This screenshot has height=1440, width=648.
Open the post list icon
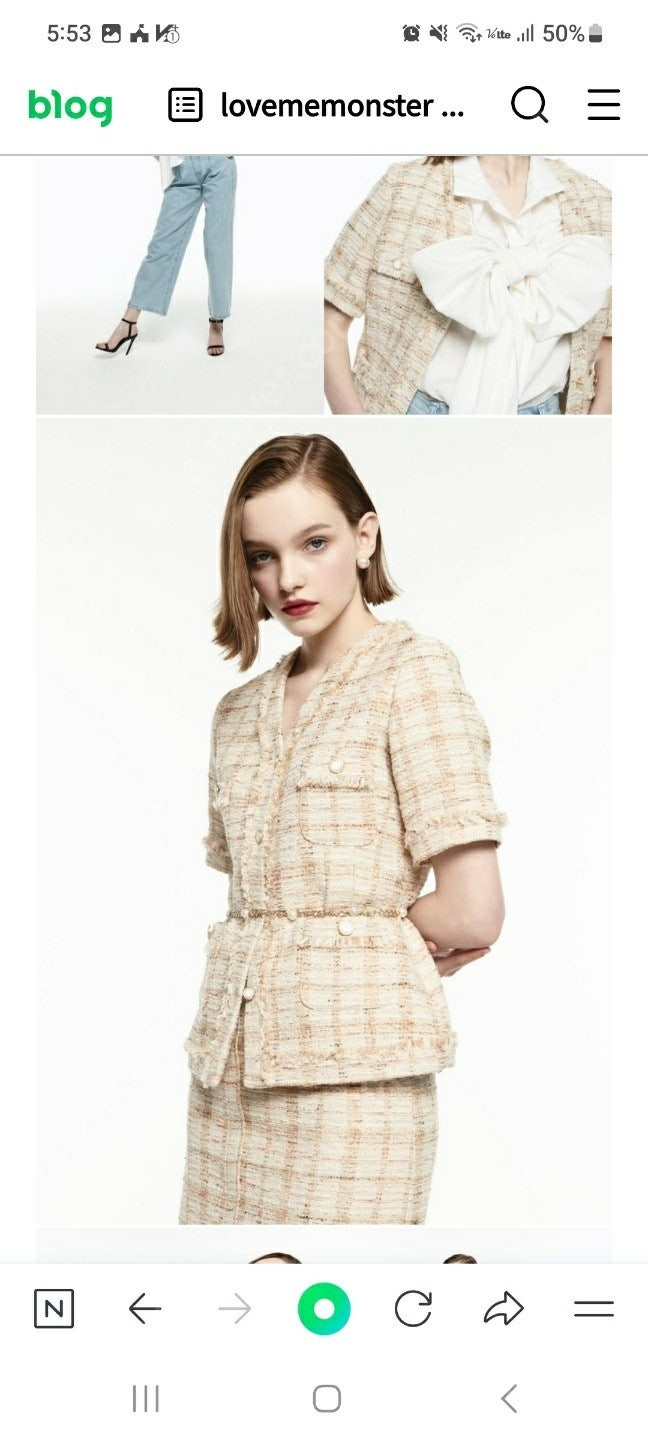[185, 105]
